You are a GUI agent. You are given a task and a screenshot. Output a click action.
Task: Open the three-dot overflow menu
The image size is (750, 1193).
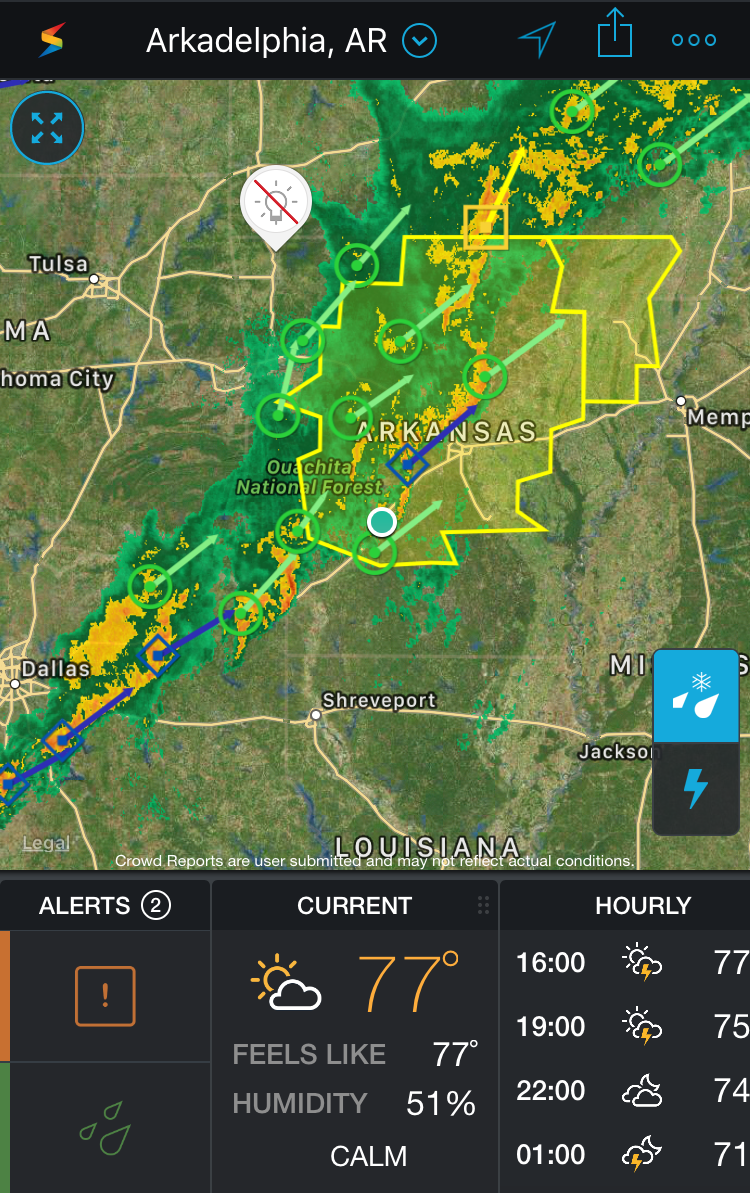click(x=694, y=40)
